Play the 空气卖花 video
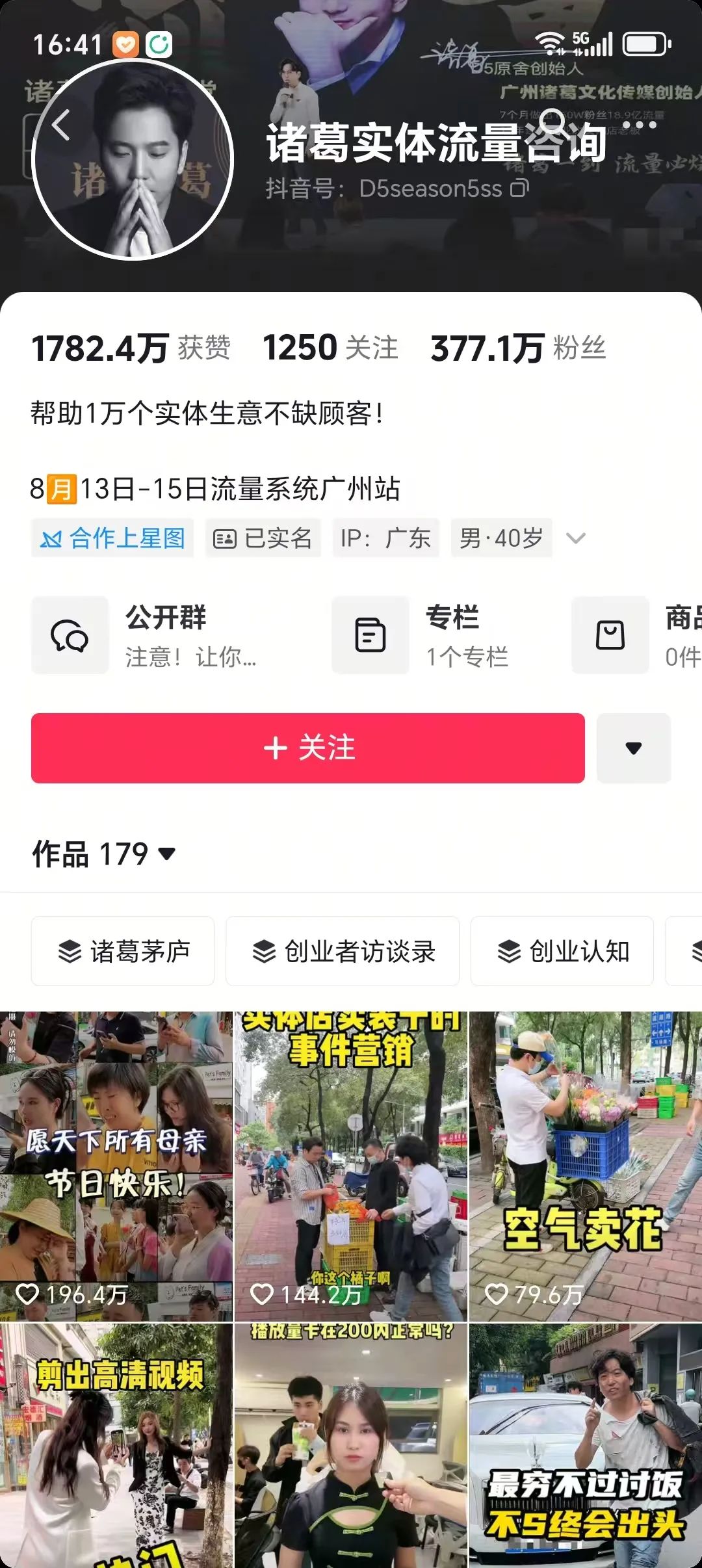This screenshot has width=702, height=1568. coord(586,1166)
